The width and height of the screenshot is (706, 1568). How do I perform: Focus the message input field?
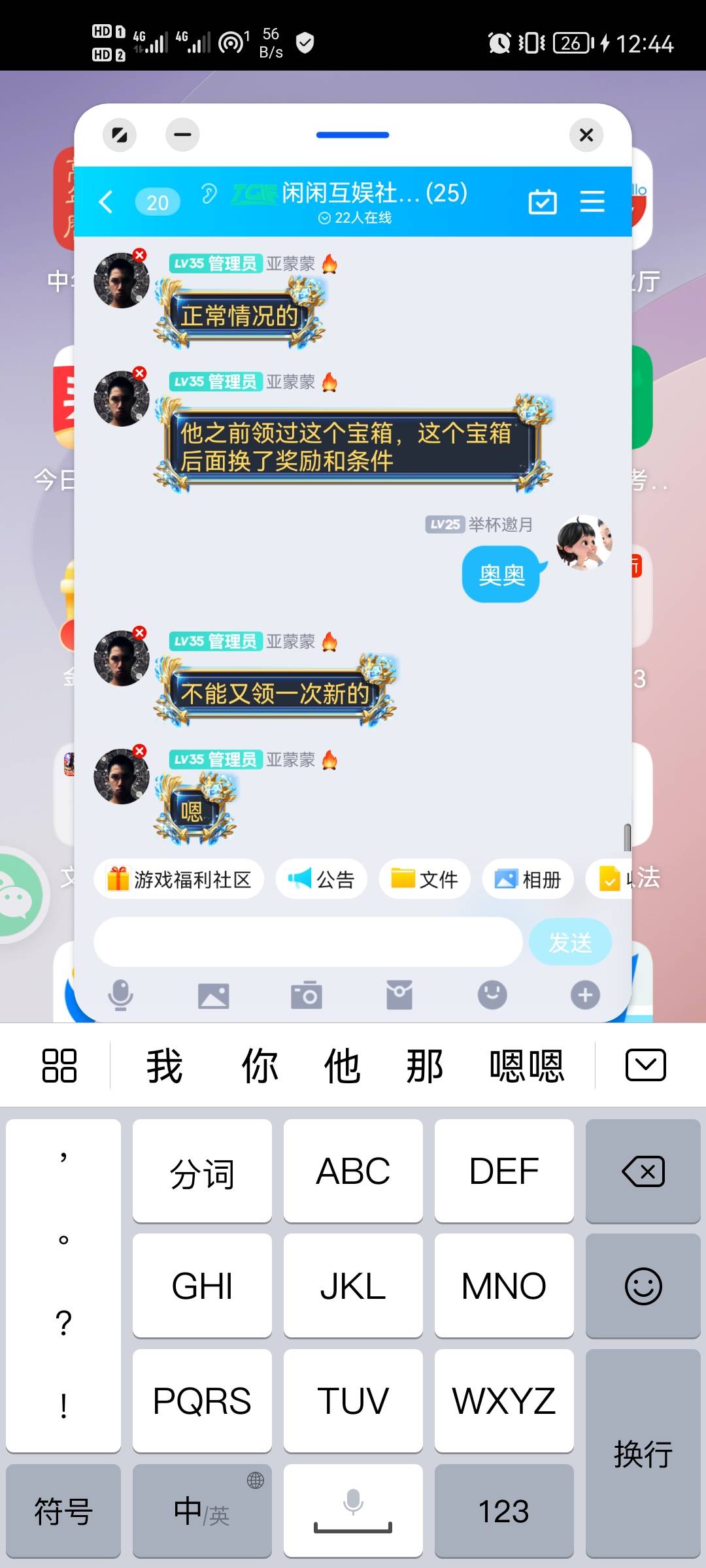tap(307, 942)
